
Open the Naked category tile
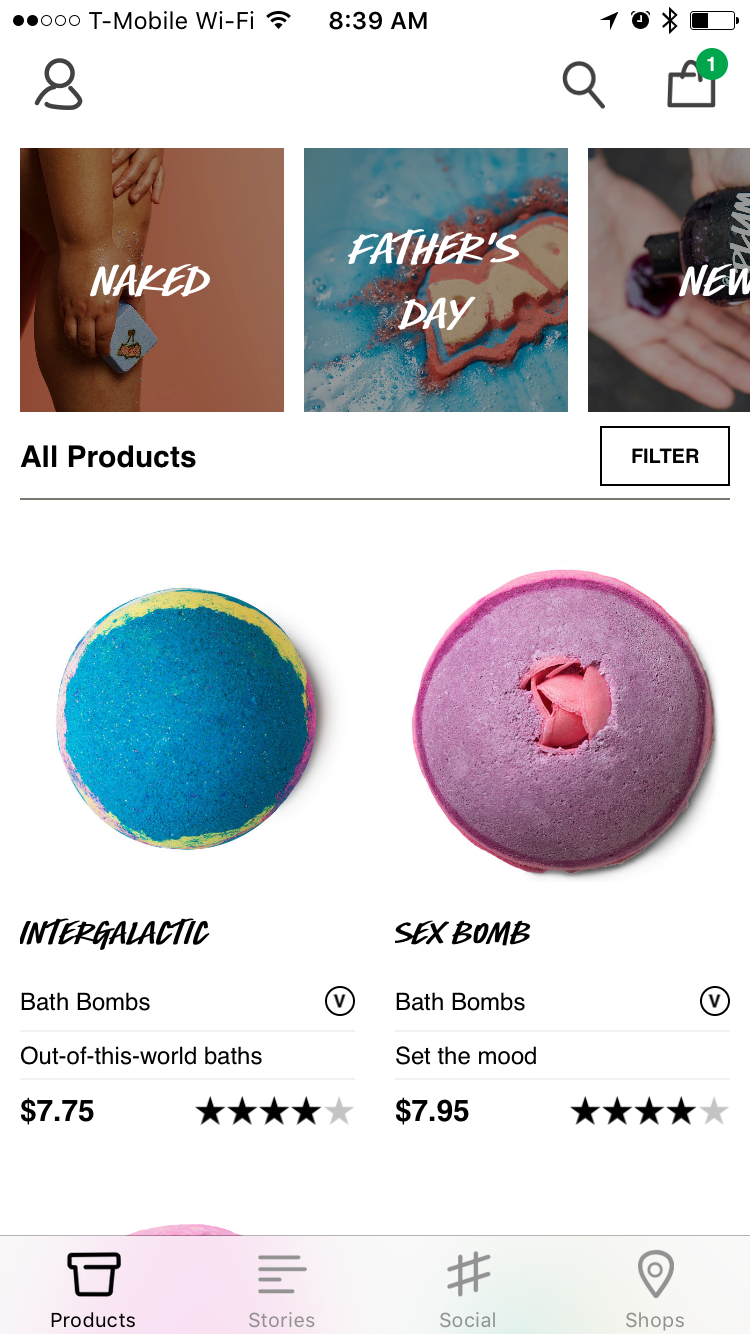(152, 280)
